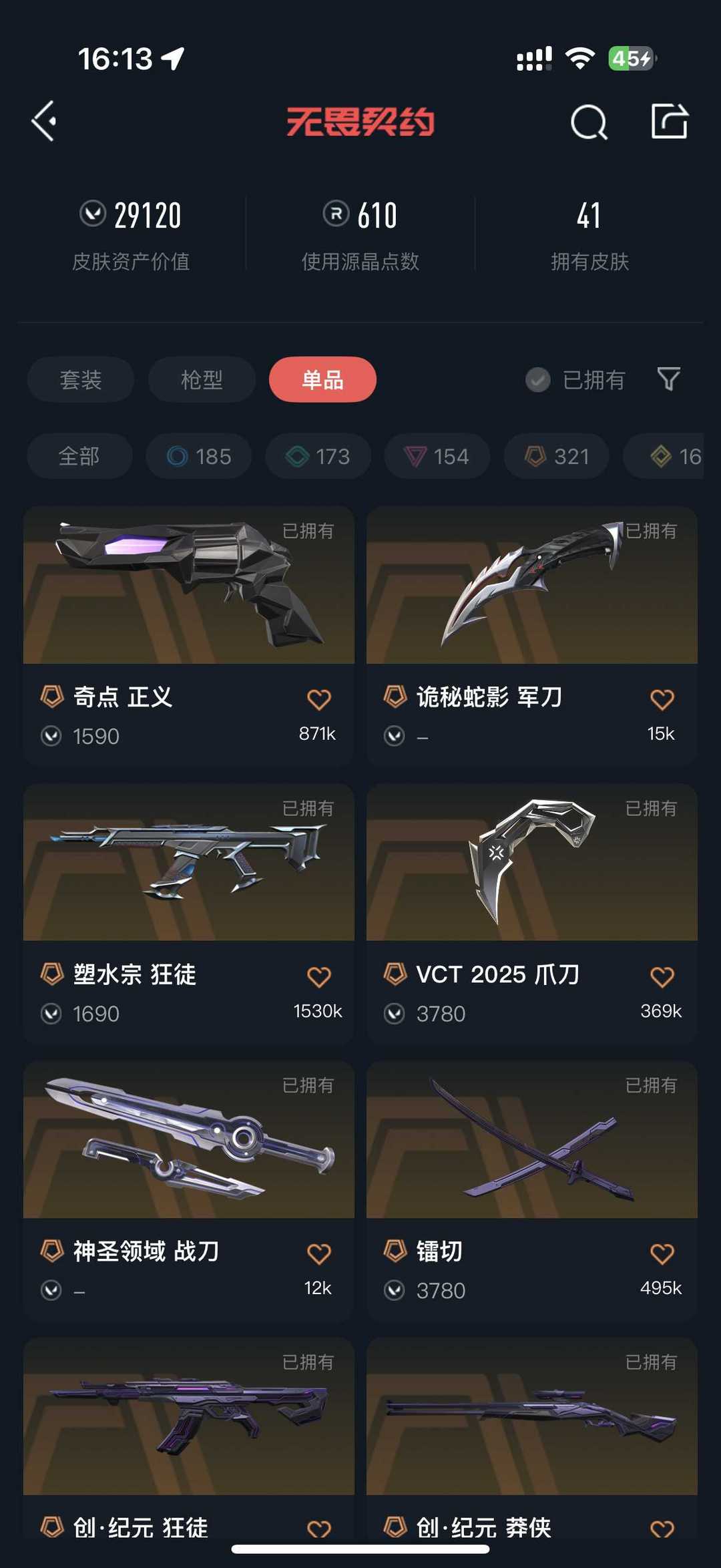Filter by the 185 rarity chip

[x=199, y=457]
